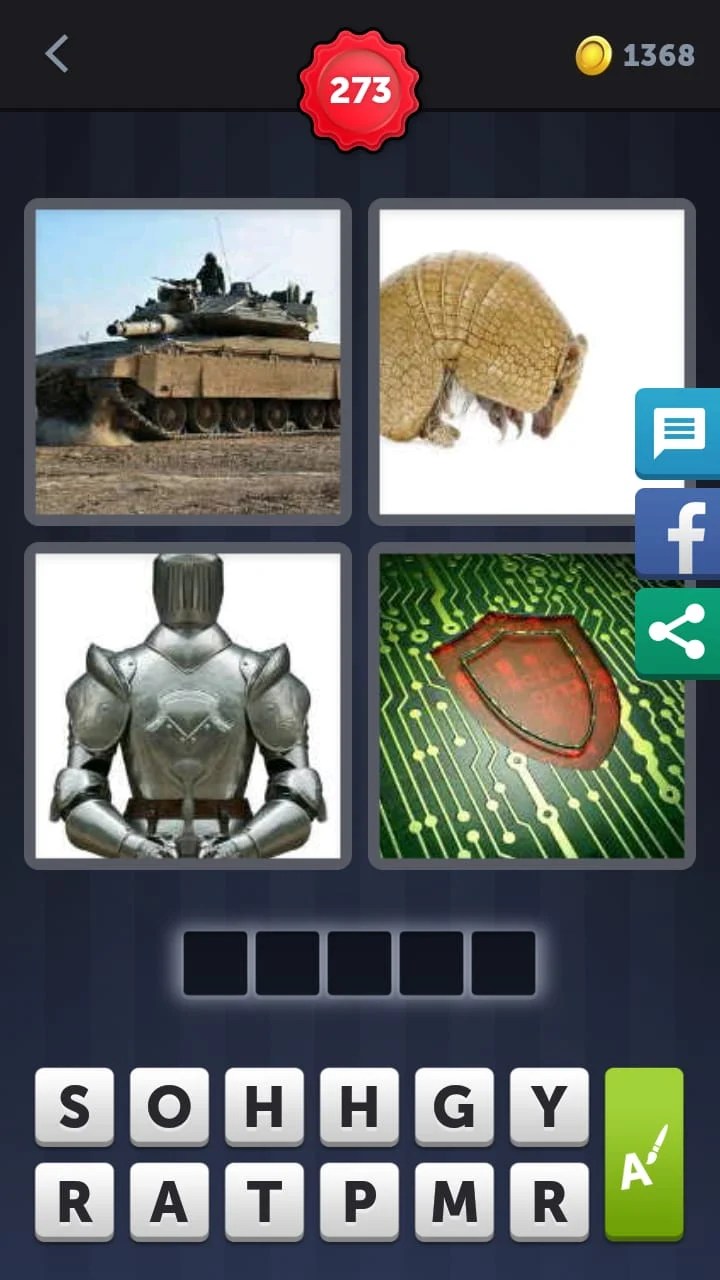
Task: Open the comments message icon
Action: 678,433
